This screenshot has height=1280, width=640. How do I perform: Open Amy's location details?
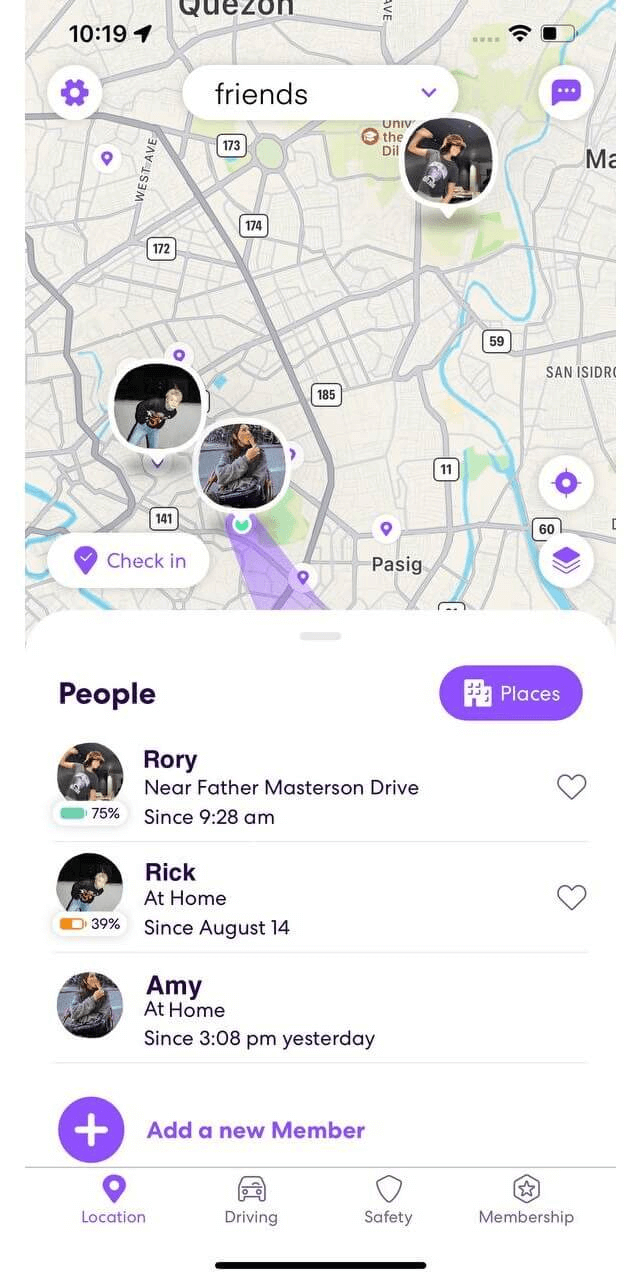pyautogui.click(x=258, y=1010)
